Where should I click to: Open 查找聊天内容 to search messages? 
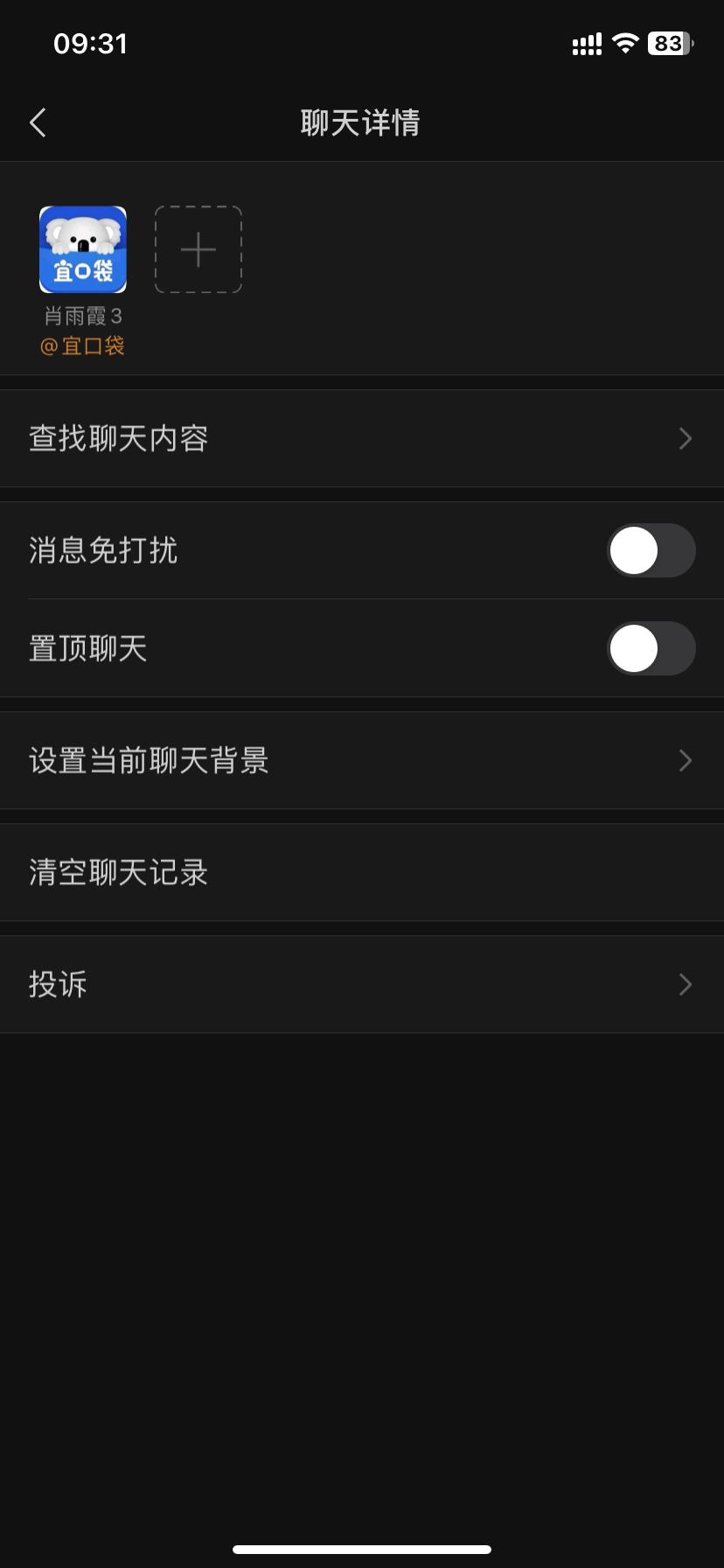point(119,438)
